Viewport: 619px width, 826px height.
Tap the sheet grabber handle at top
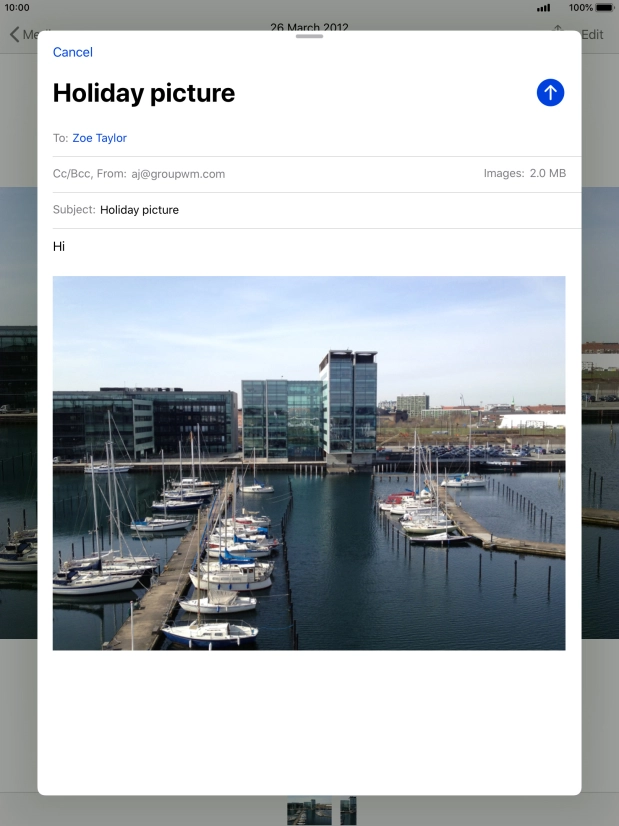point(309,36)
